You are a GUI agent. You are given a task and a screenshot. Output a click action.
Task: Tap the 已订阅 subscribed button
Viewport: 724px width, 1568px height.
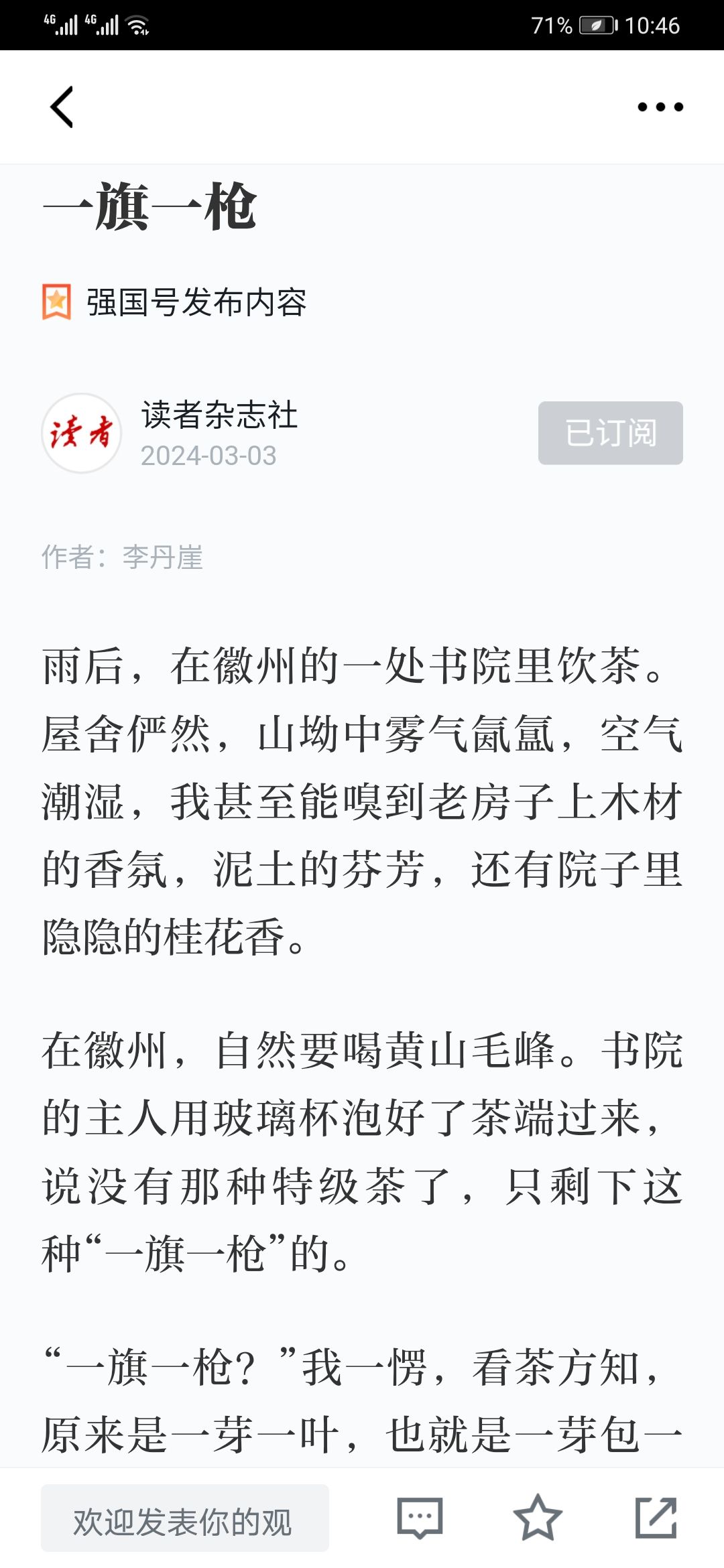(611, 433)
